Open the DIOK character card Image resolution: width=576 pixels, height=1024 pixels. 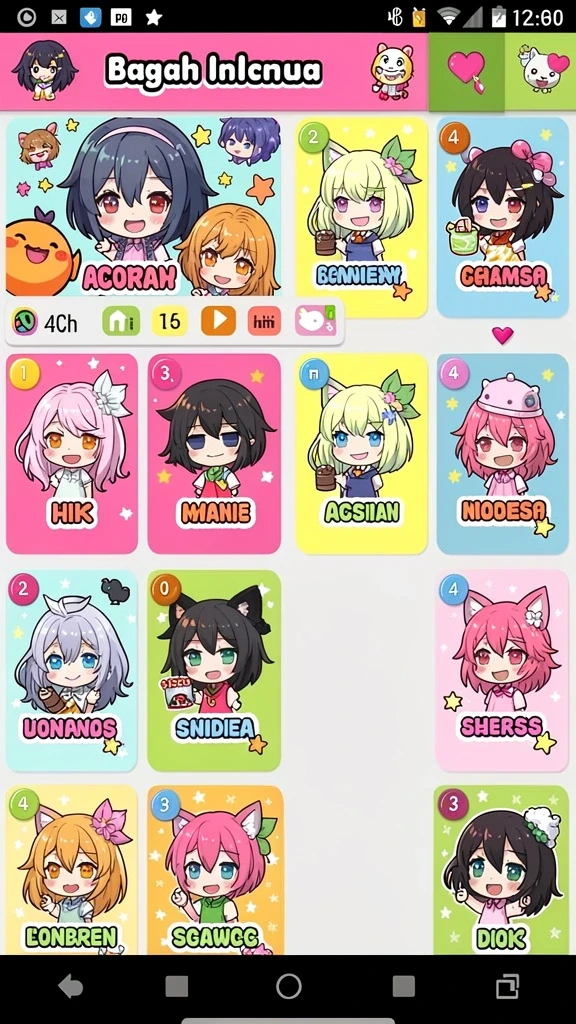pyautogui.click(x=501, y=871)
